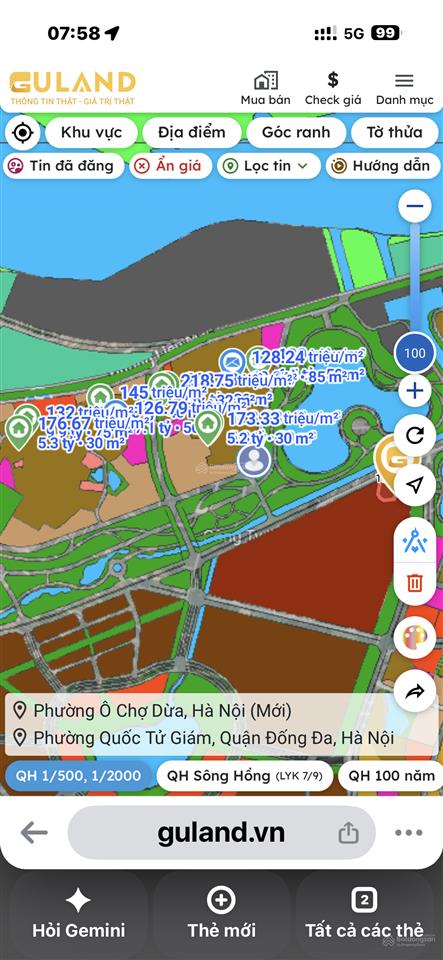Toggle Ẩn giá to hide prices
Image resolution: width=443 pixels, height=960 pixels.
coord(171,165)
